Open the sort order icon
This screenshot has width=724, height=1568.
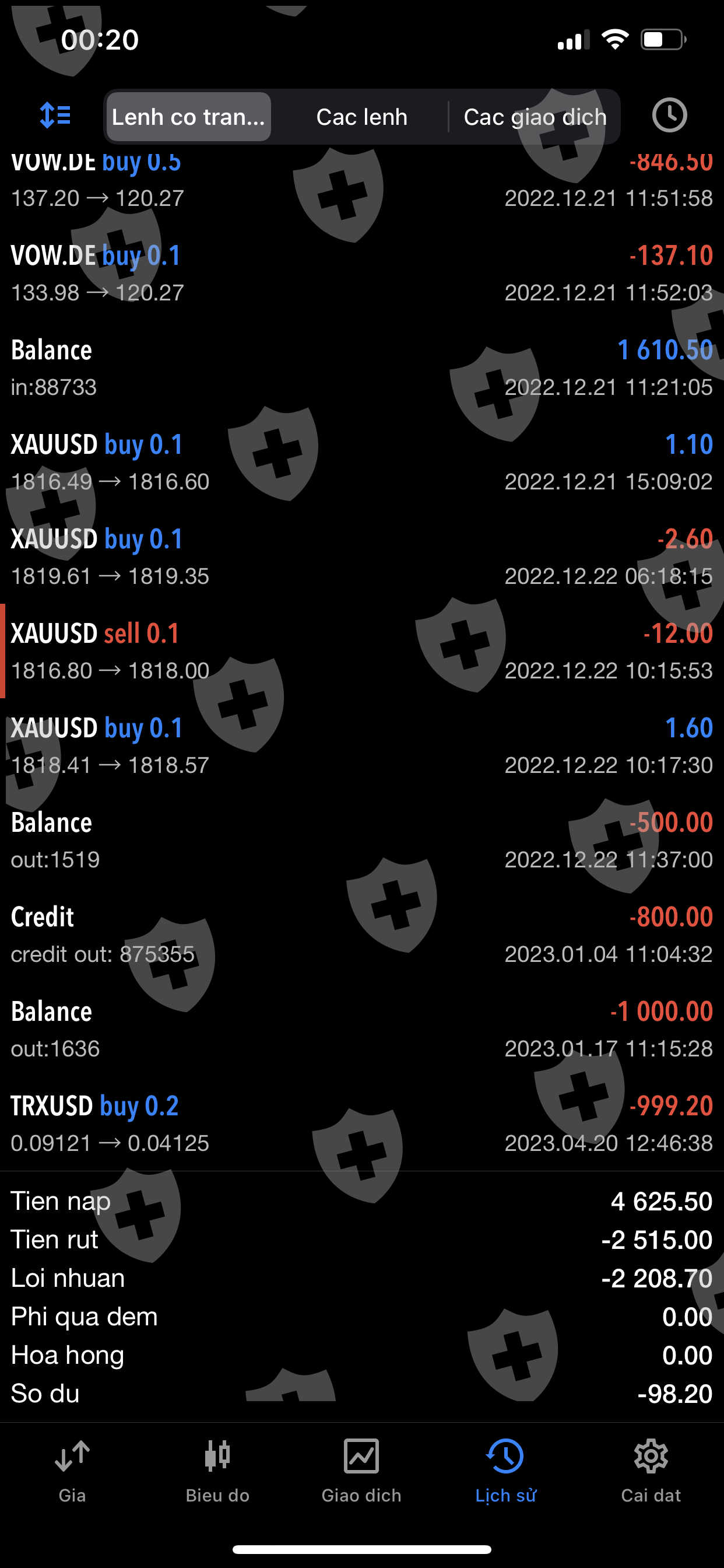click(x=55, y=116)
